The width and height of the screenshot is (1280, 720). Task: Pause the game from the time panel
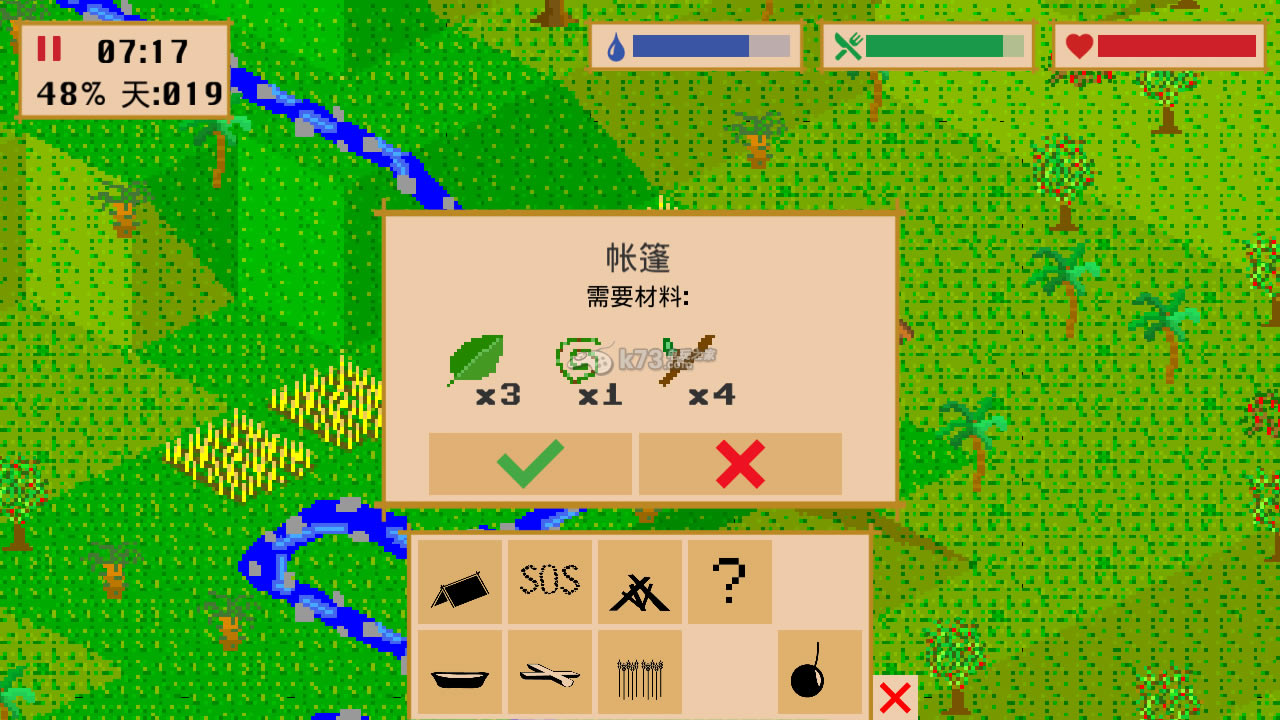click(49, 49)
